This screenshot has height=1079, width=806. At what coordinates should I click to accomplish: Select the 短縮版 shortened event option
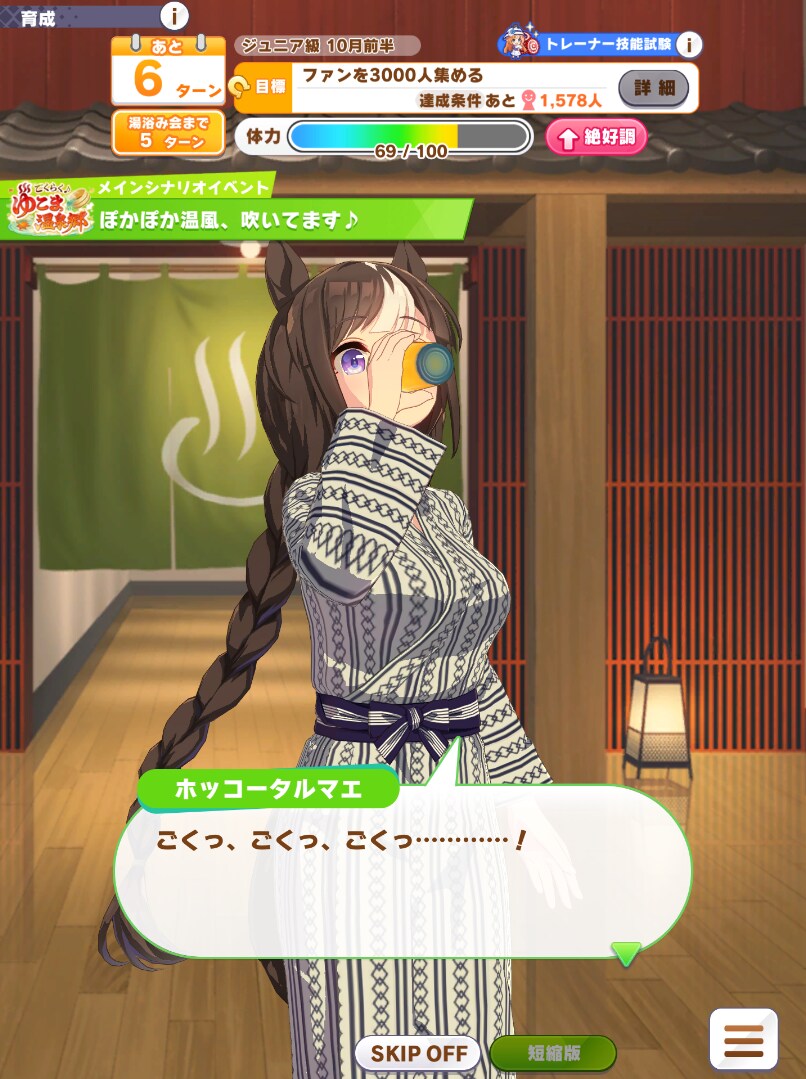click(x=552, y=1053)
